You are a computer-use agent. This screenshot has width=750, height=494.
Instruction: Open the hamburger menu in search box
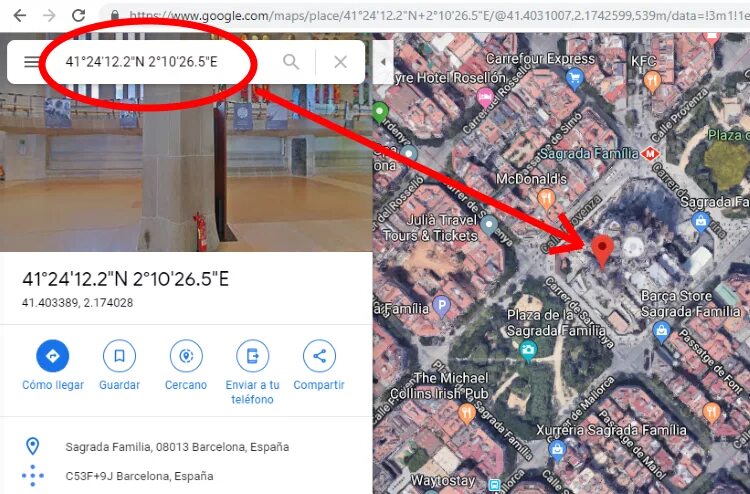[32, 62]
